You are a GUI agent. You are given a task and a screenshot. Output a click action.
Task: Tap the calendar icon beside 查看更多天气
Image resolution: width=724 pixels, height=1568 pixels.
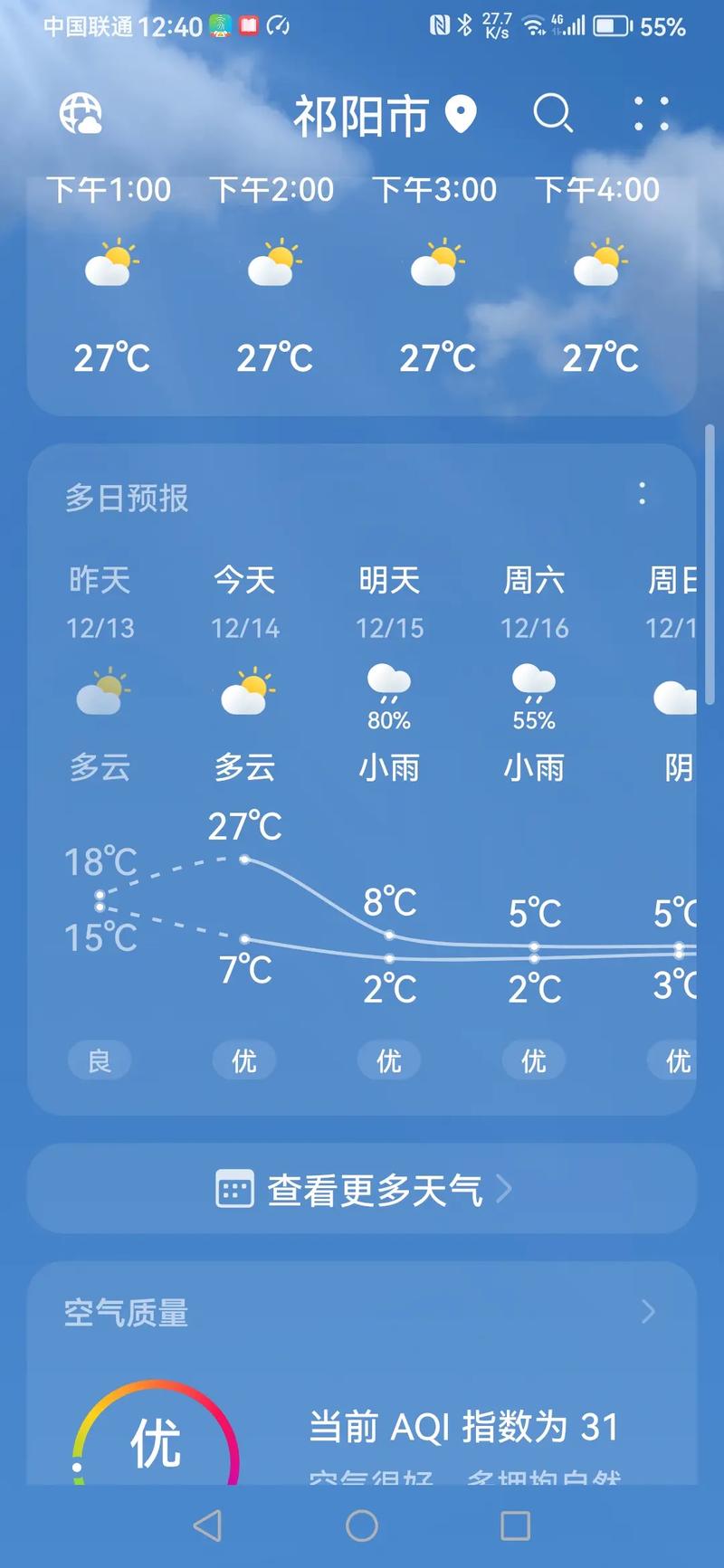[x=233, y=1190]
